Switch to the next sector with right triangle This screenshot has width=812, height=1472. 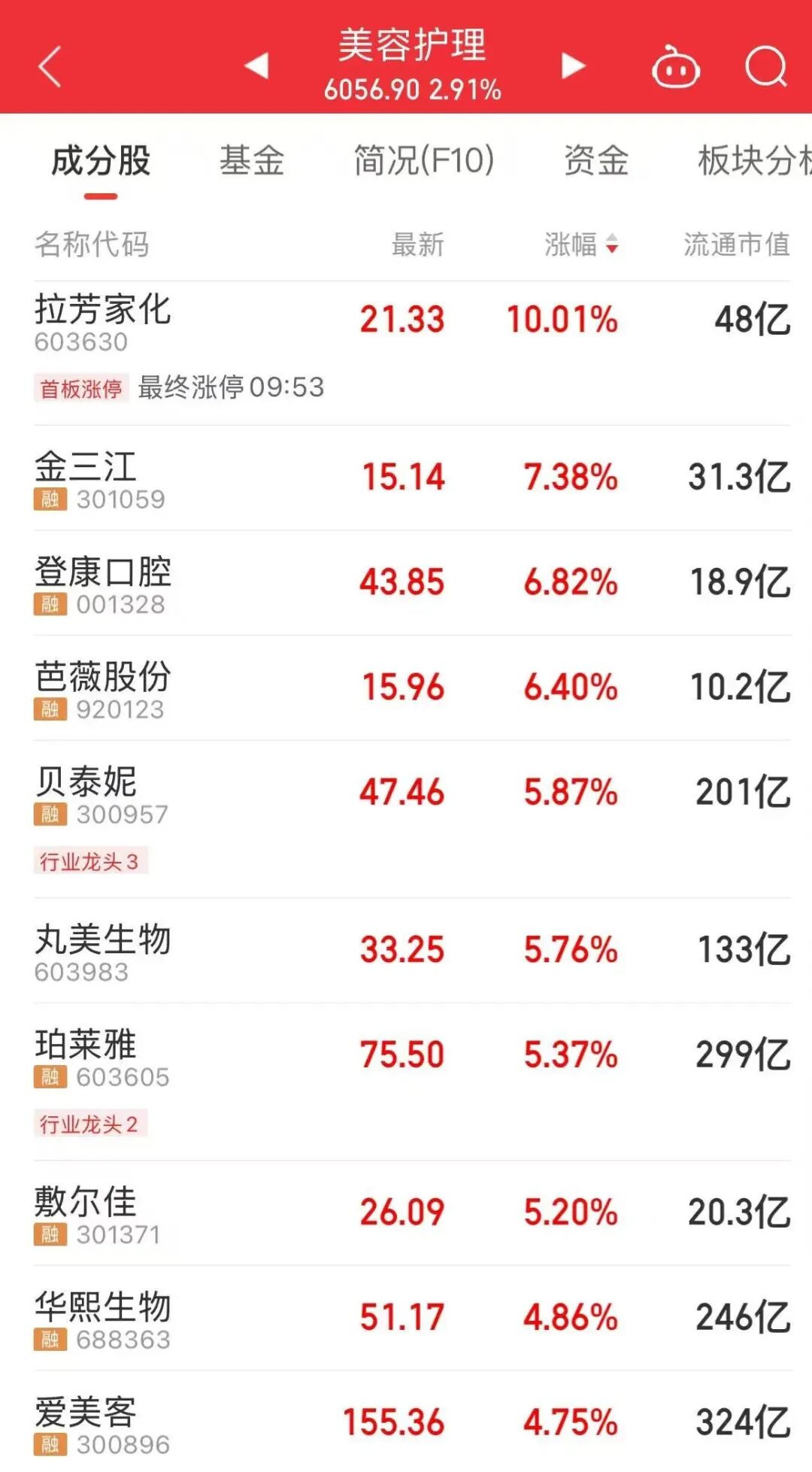click(x=573, y=66)
